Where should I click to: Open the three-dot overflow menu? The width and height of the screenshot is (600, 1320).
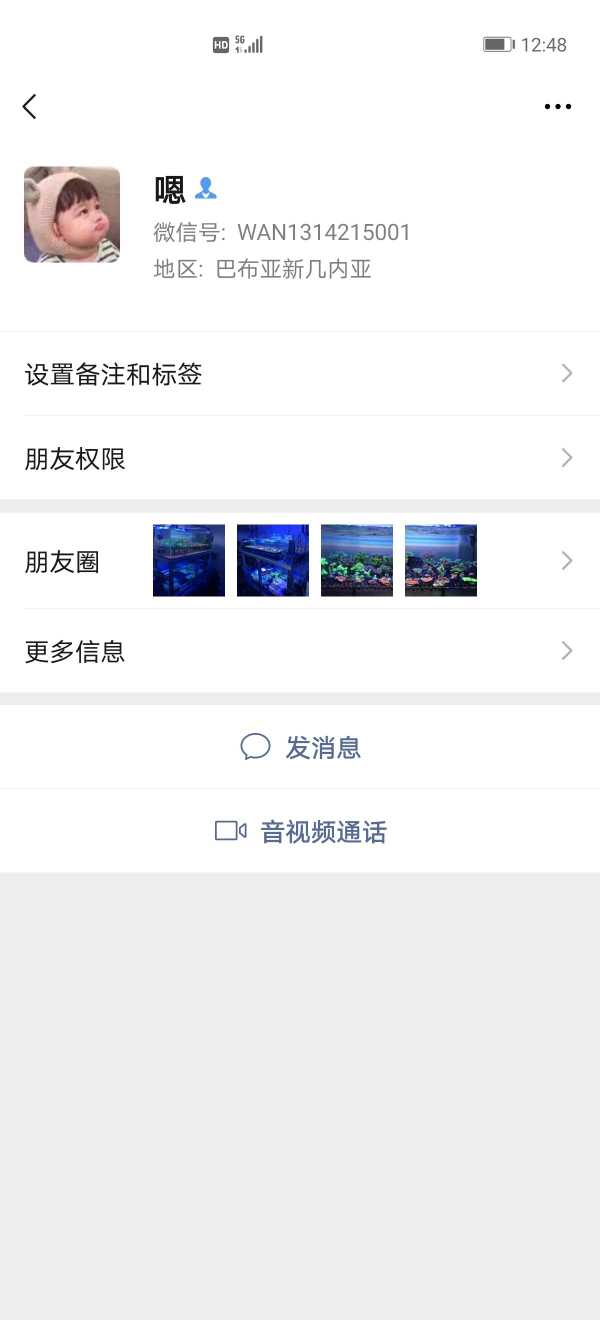tap(557, 107)
